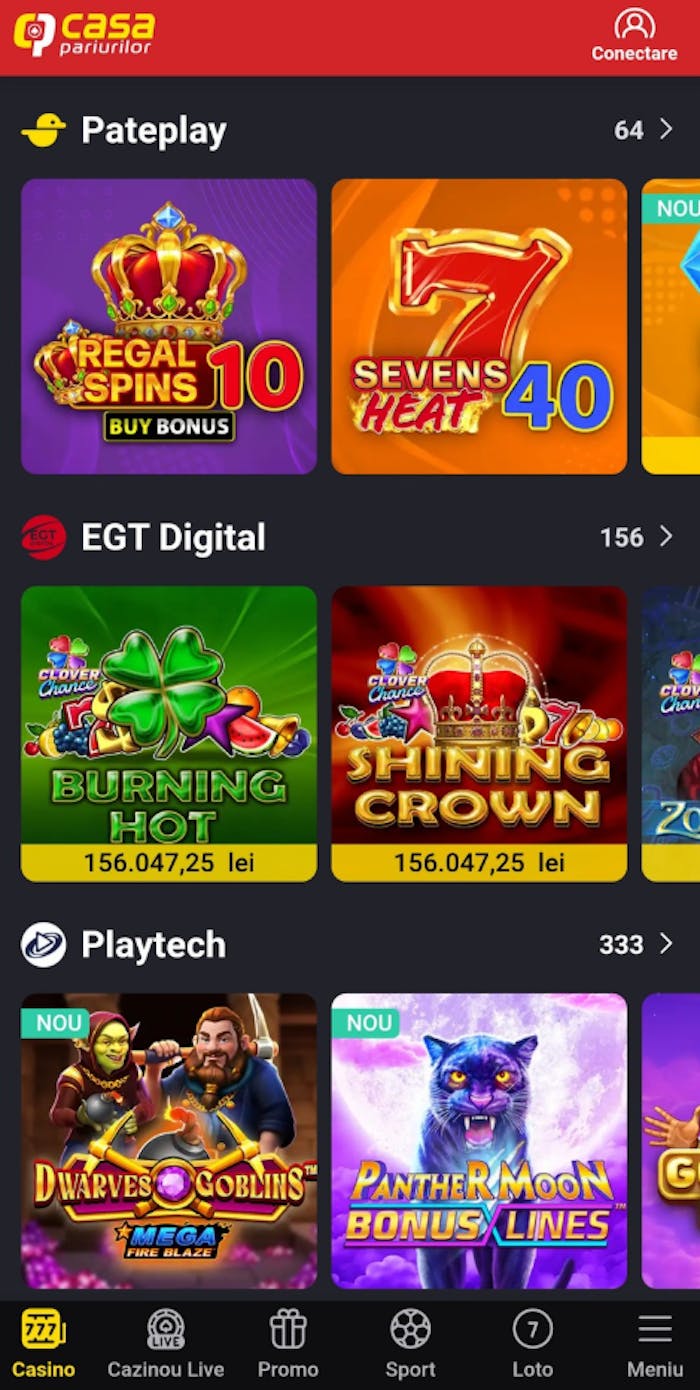Screen dimensions: 700x1390
Task: Tap the Casa Pariurilor logo
Action: (x=85, y=34)
